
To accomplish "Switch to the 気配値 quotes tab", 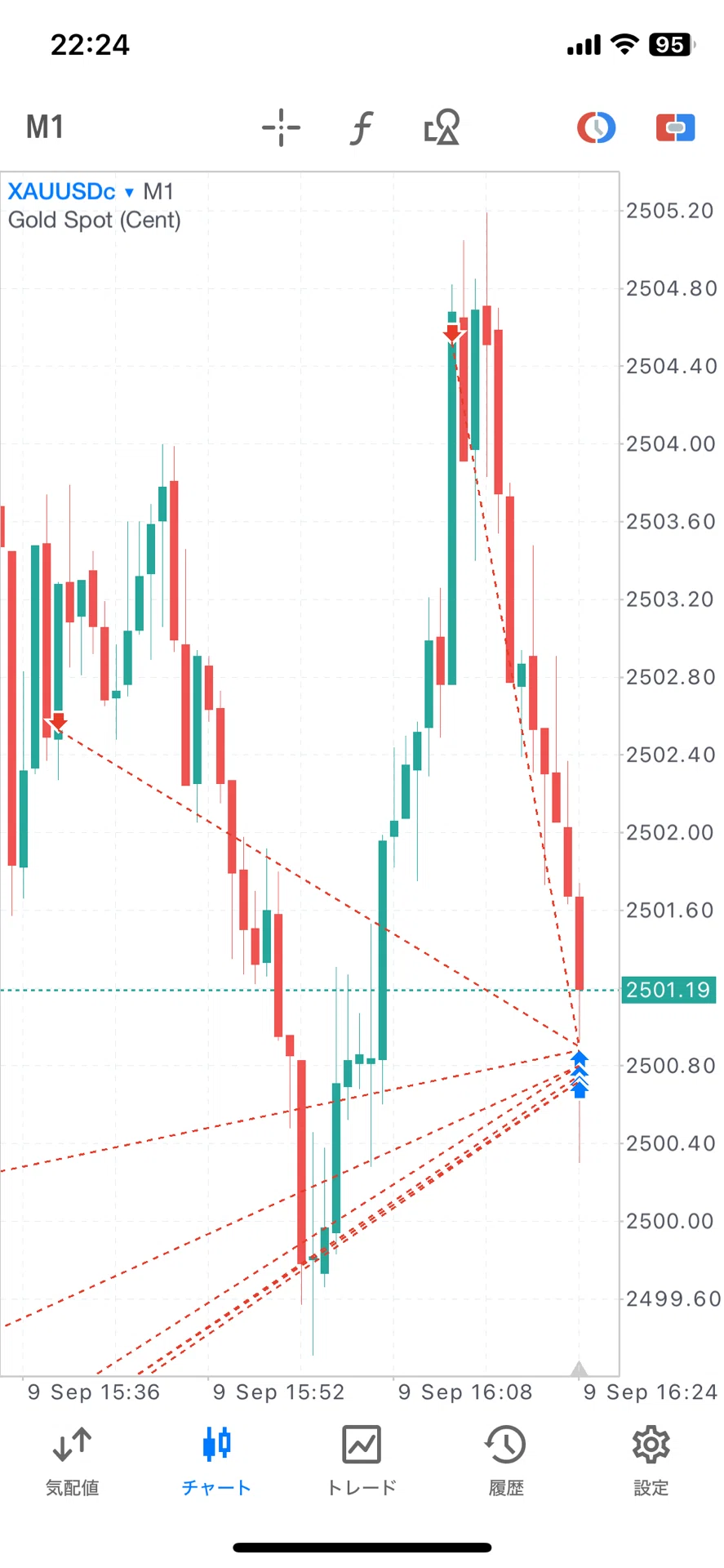I will pyautogui.click(x=72, y=1461).
